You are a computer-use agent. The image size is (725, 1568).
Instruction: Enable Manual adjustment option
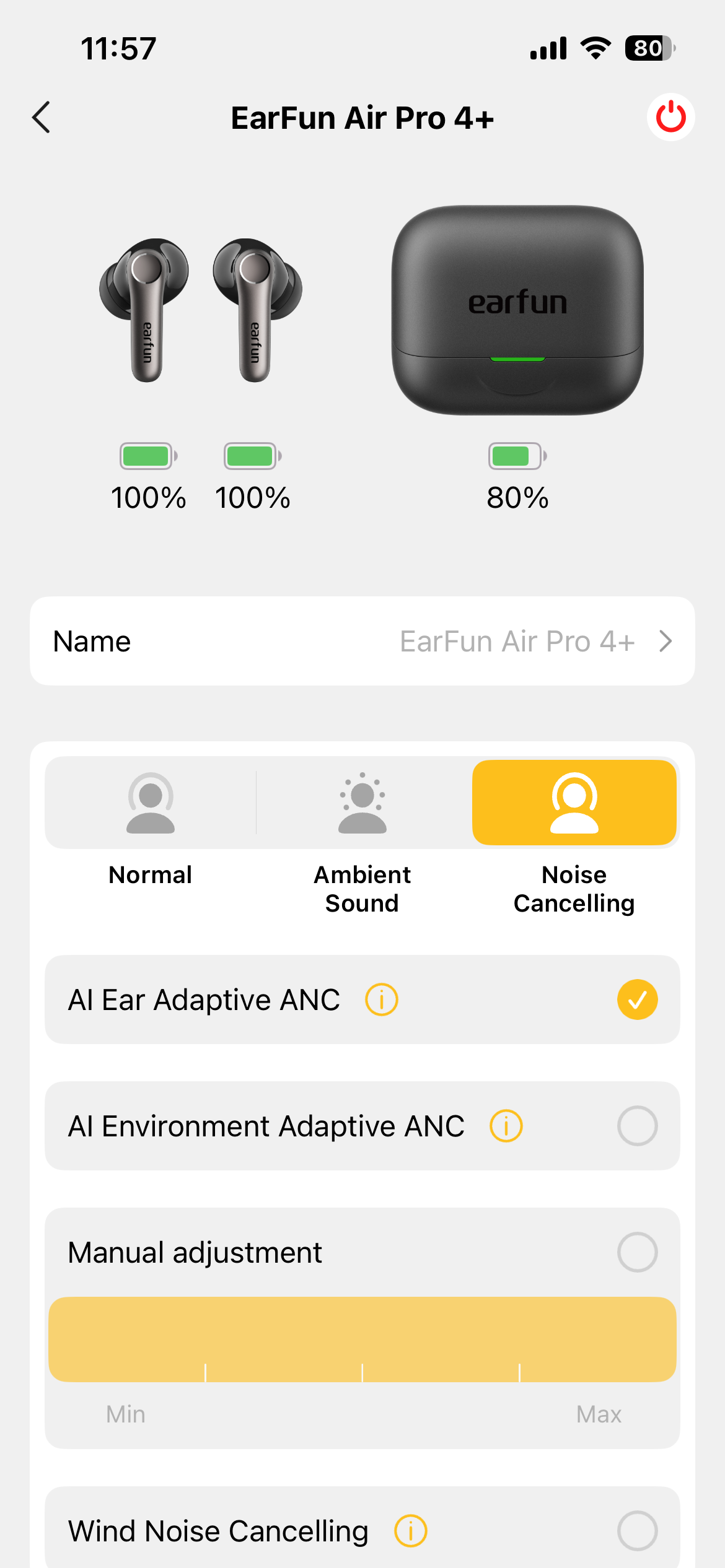tap(637, 1252)
